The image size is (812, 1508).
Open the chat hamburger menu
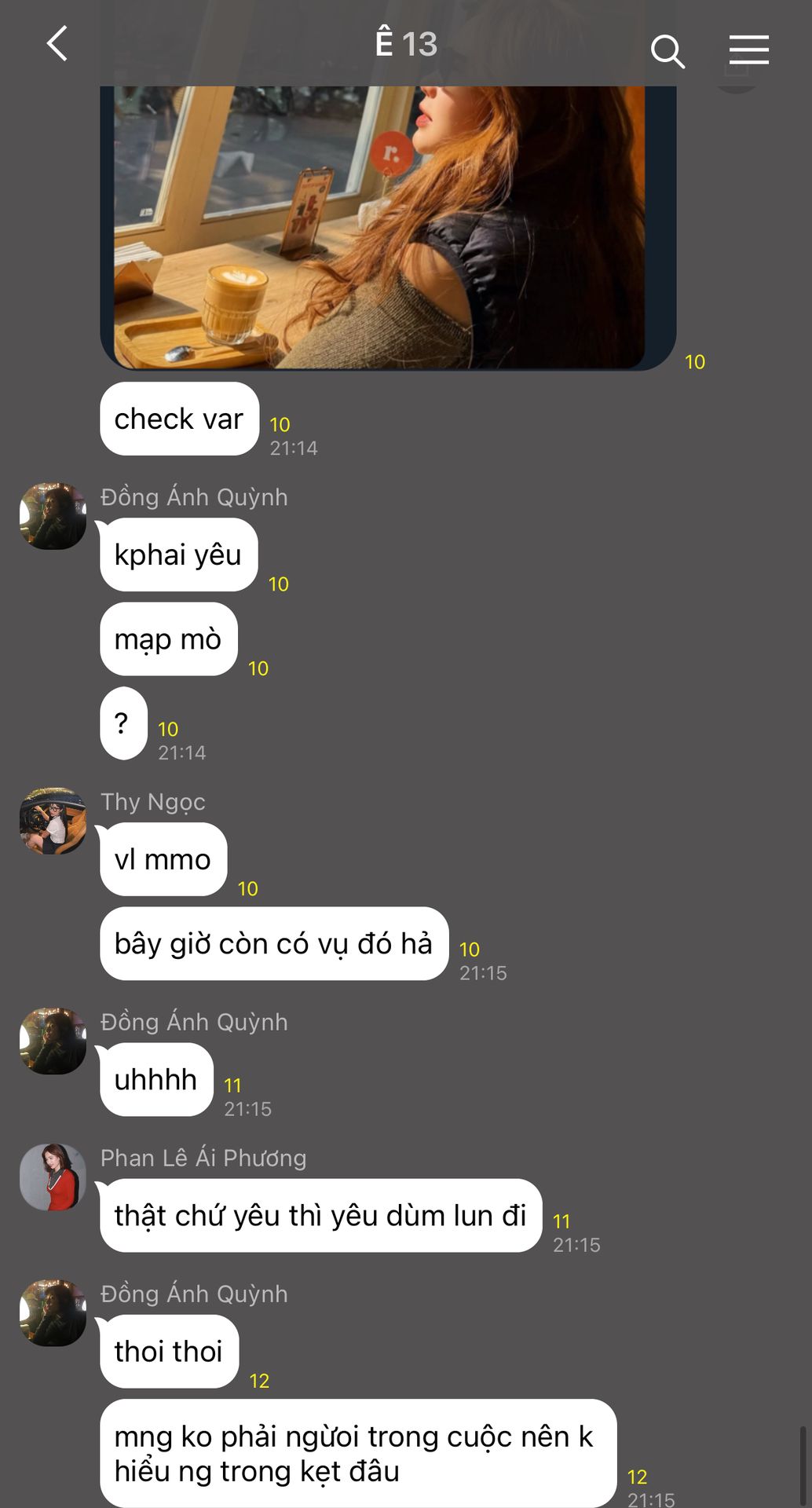click(748, 49)
